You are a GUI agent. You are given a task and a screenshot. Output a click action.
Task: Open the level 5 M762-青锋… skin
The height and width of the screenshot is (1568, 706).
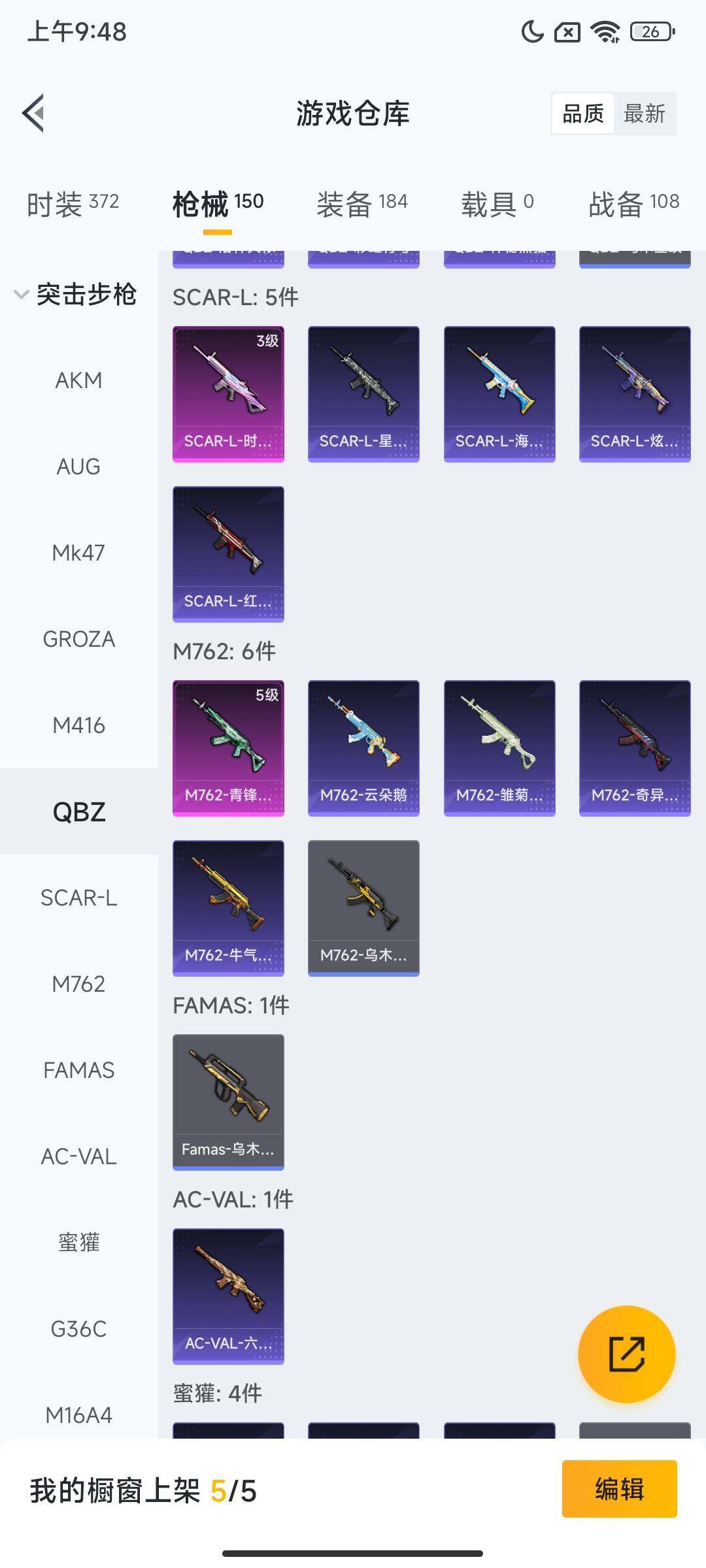point(228,748)
